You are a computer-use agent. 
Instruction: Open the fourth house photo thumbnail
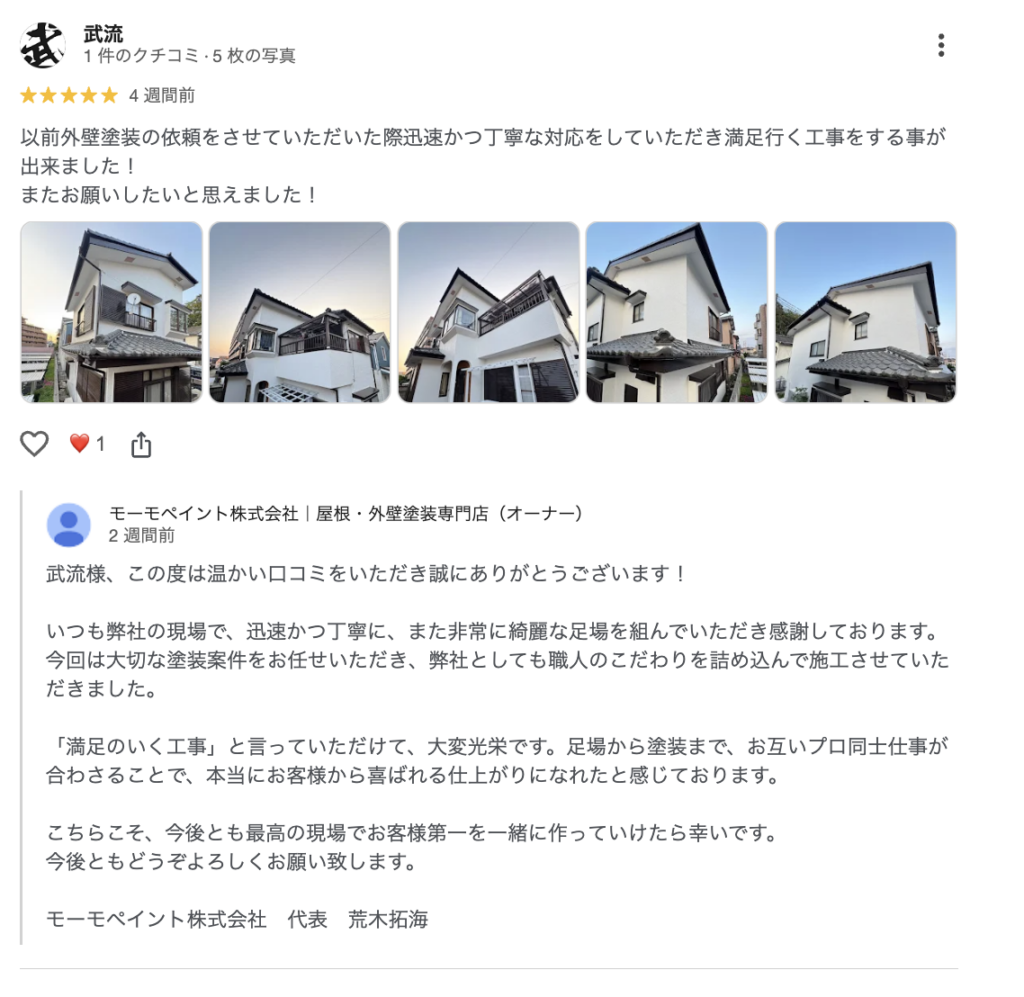pos(676,312)
